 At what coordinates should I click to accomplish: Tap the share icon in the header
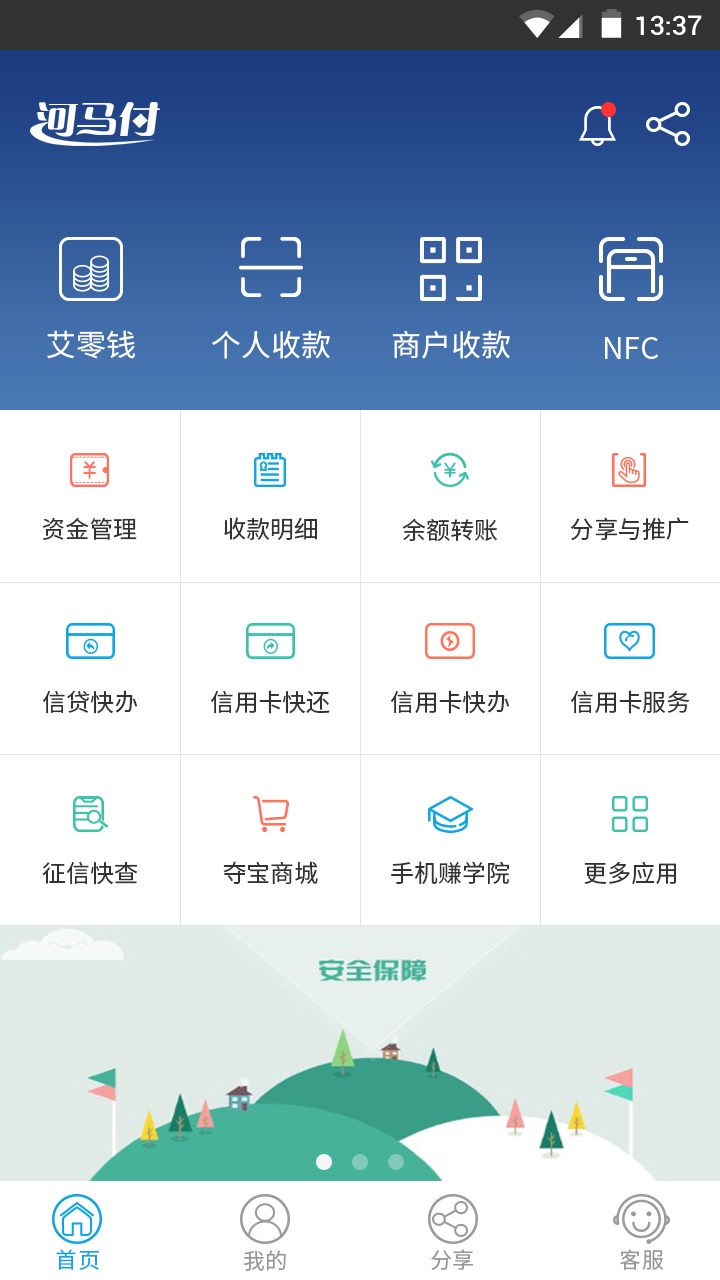click(x=668, y=125)
